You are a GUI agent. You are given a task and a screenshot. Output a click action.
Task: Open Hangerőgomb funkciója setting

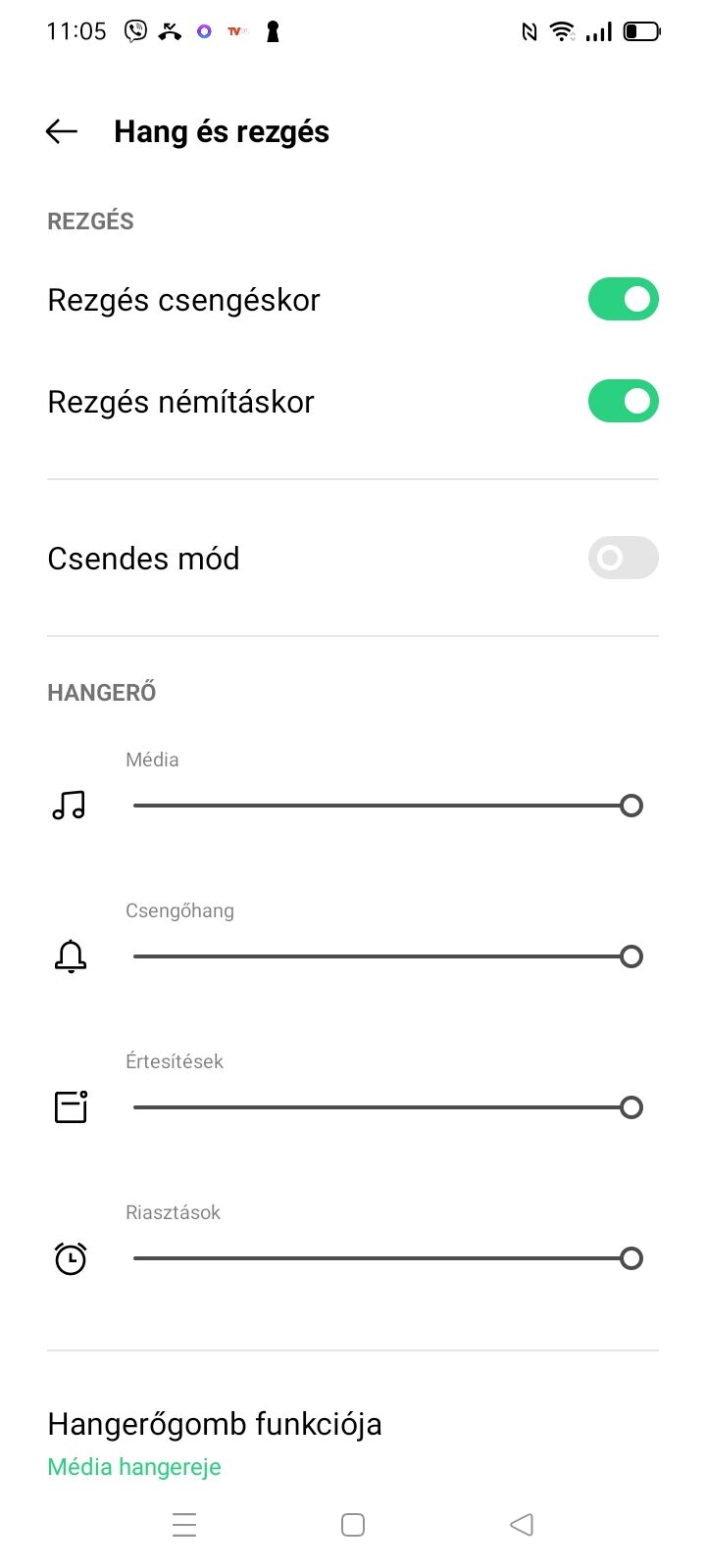tap(353, 1444)
